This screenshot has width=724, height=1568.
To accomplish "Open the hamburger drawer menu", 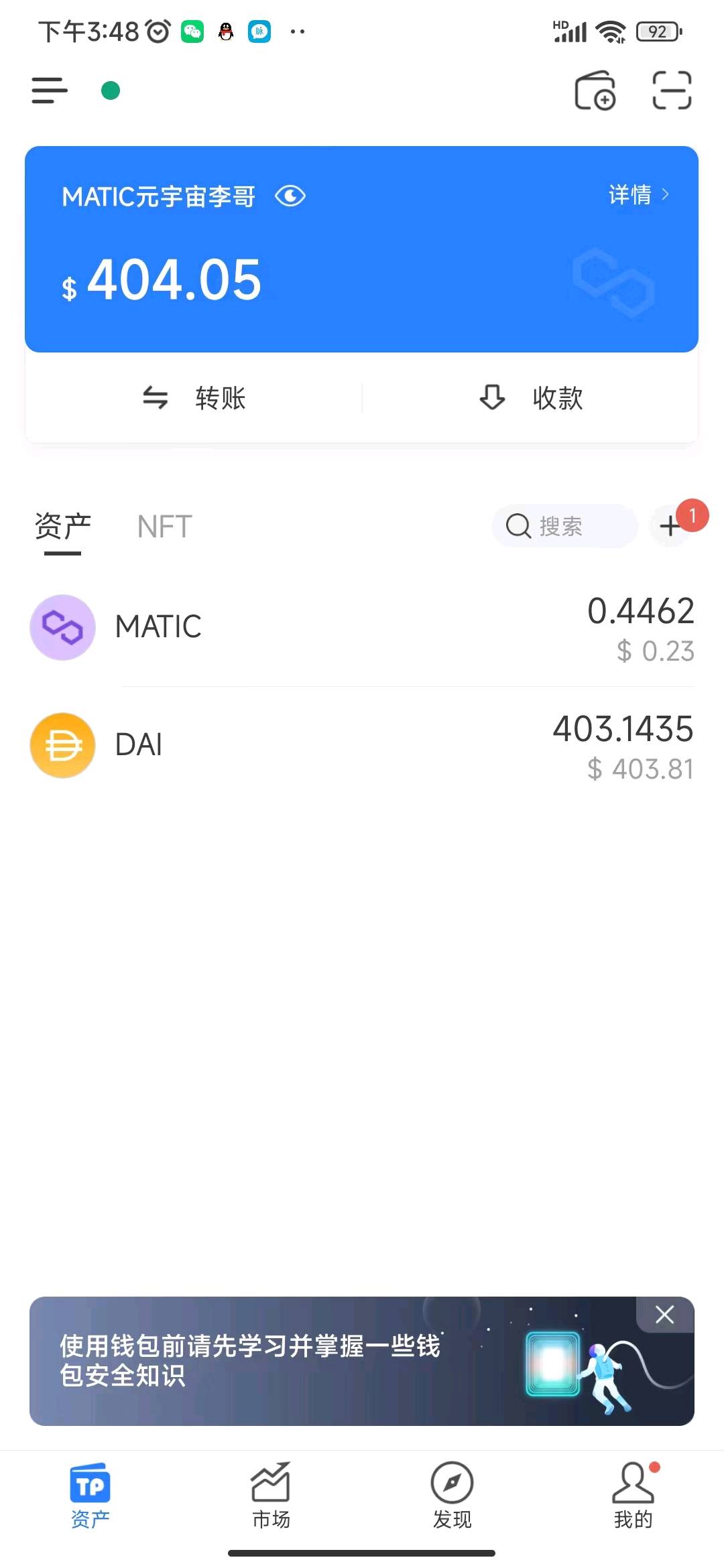I will pyautogui.click(x=50, y=90).
